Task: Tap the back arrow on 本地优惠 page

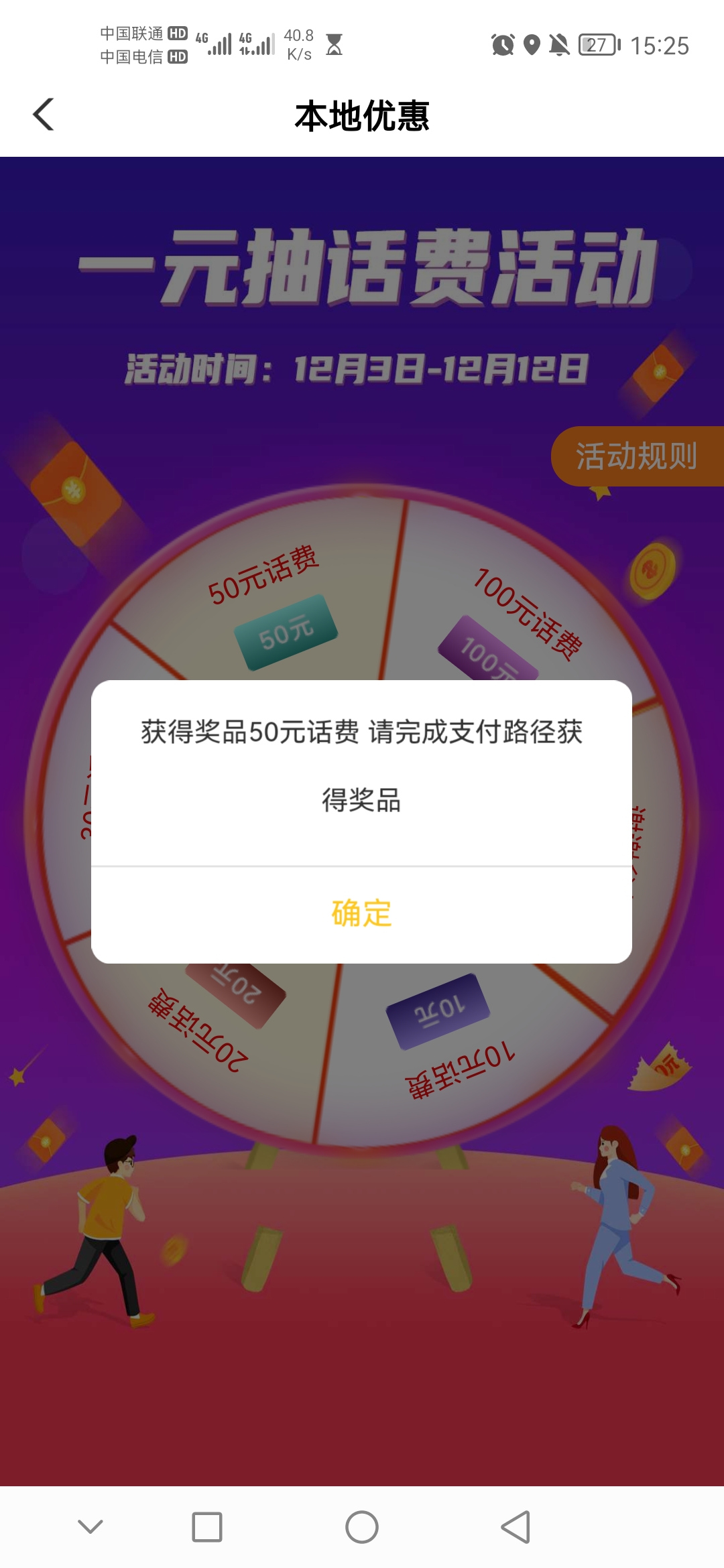Action: (x=43, y=114)
